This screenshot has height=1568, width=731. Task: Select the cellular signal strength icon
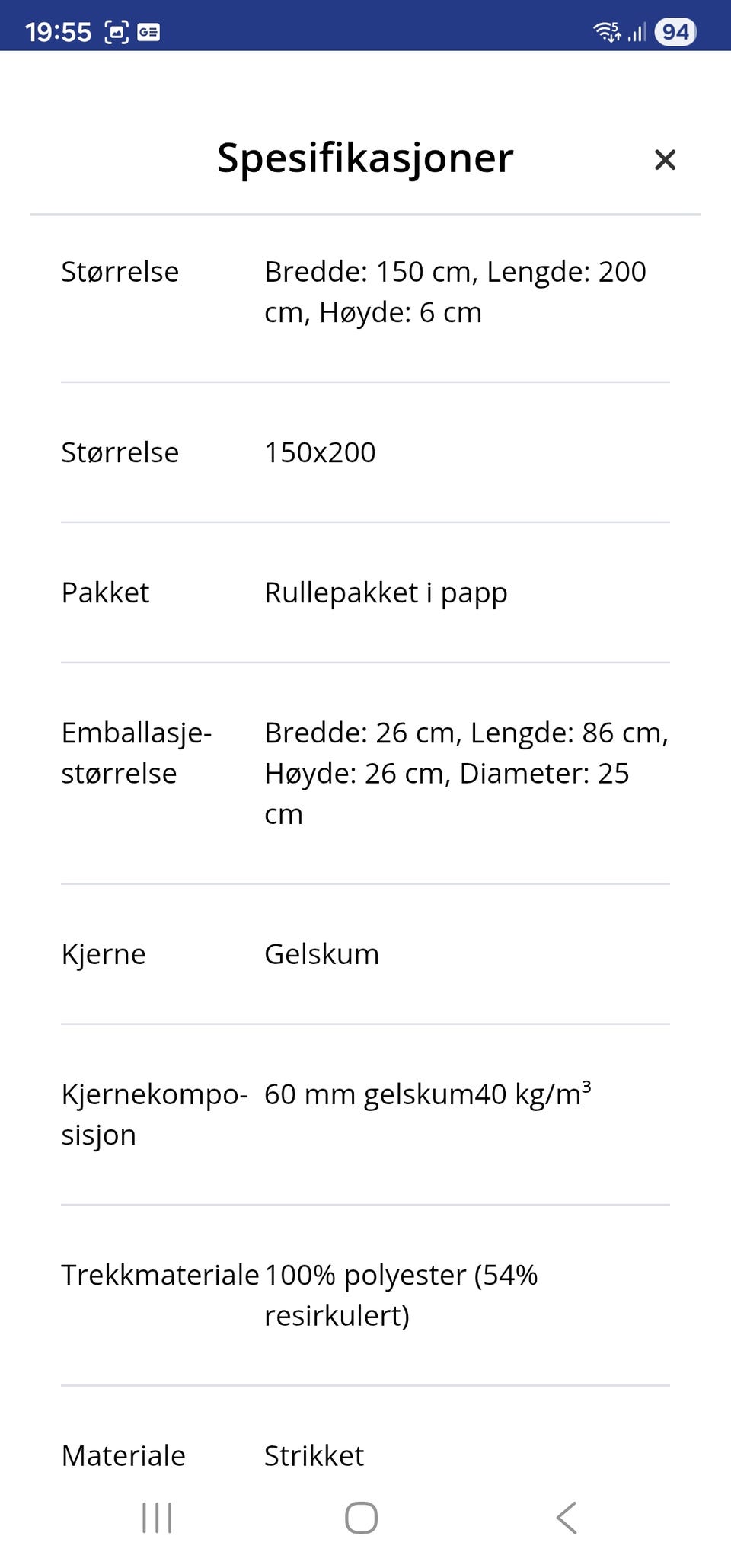pos(640,31)
